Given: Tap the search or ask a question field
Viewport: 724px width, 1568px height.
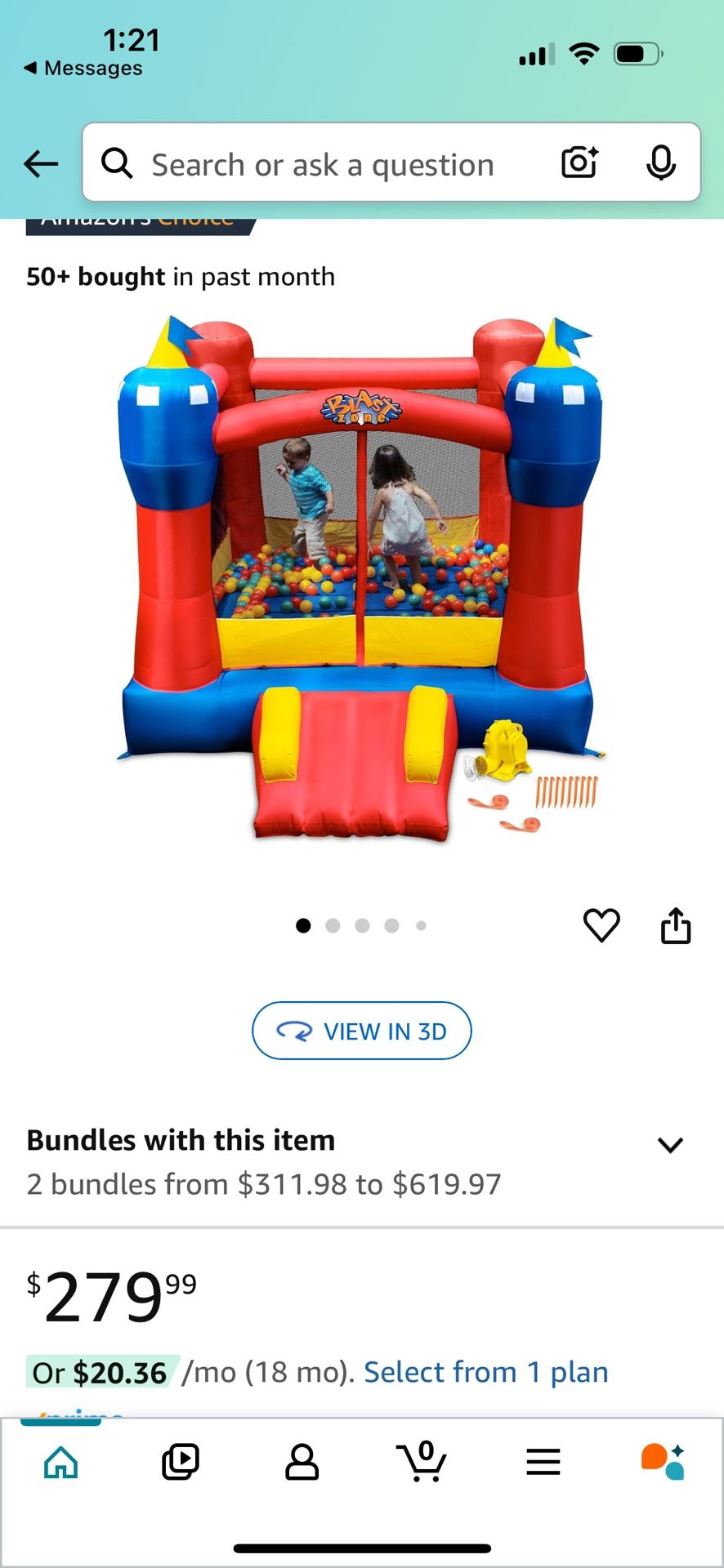Looking at the screenshot, I should [x=323, y=164].
